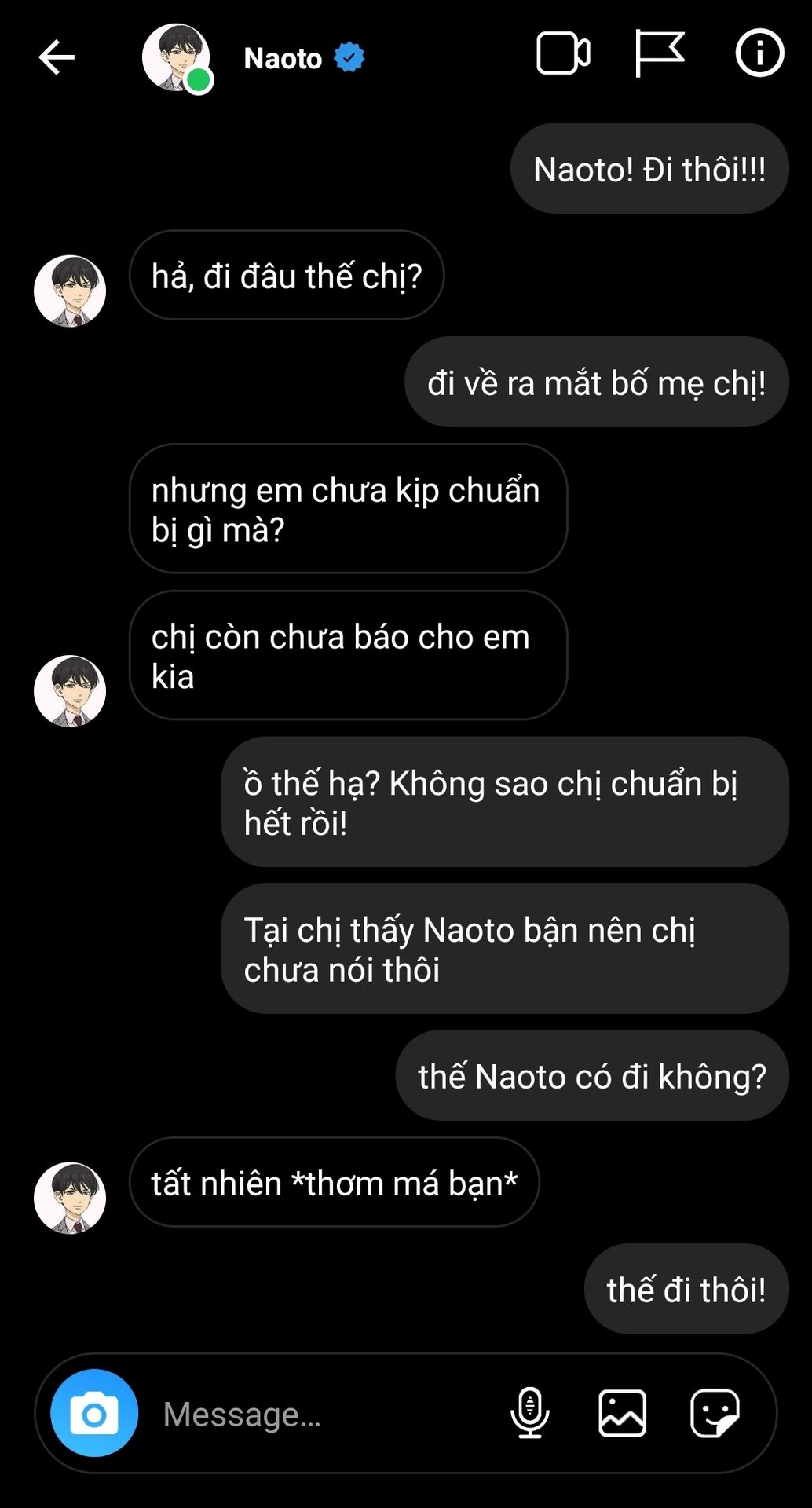The height and width of the screenshot is (1508, 812).
Task: Start a video call with Naoto
Action: click(x=563, y=53)
